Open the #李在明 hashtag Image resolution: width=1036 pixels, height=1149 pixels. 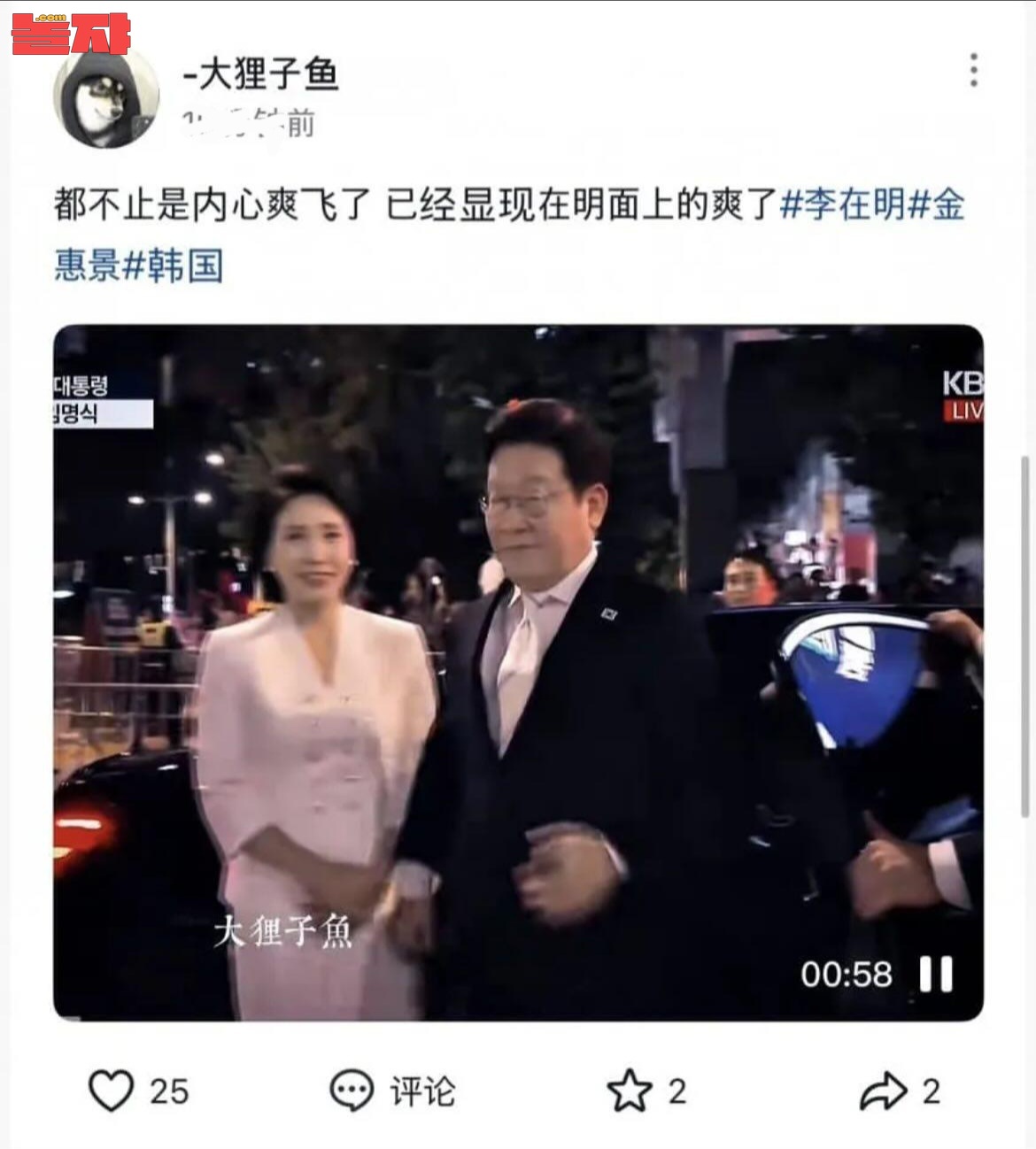(x=844, y=205)
